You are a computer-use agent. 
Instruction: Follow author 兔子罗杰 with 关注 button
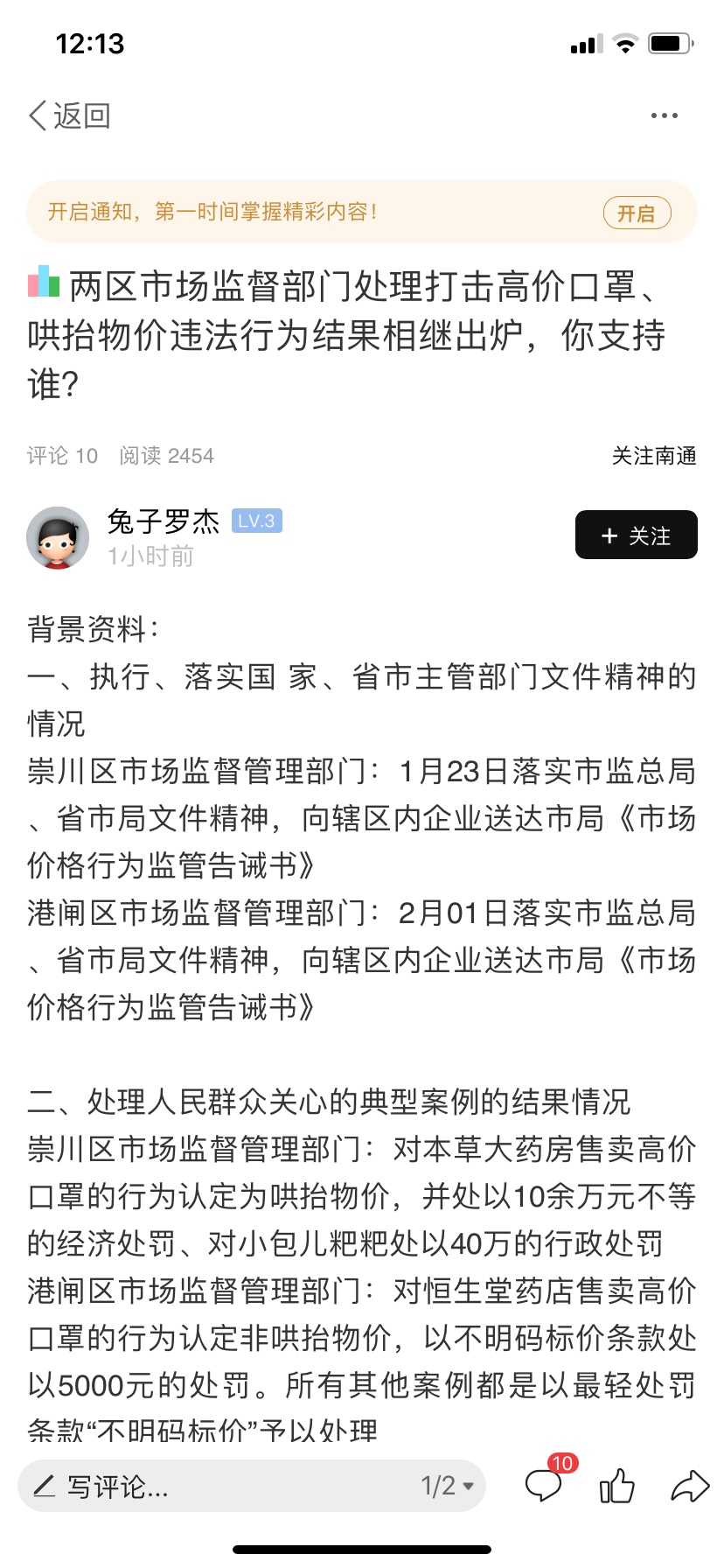636,535
